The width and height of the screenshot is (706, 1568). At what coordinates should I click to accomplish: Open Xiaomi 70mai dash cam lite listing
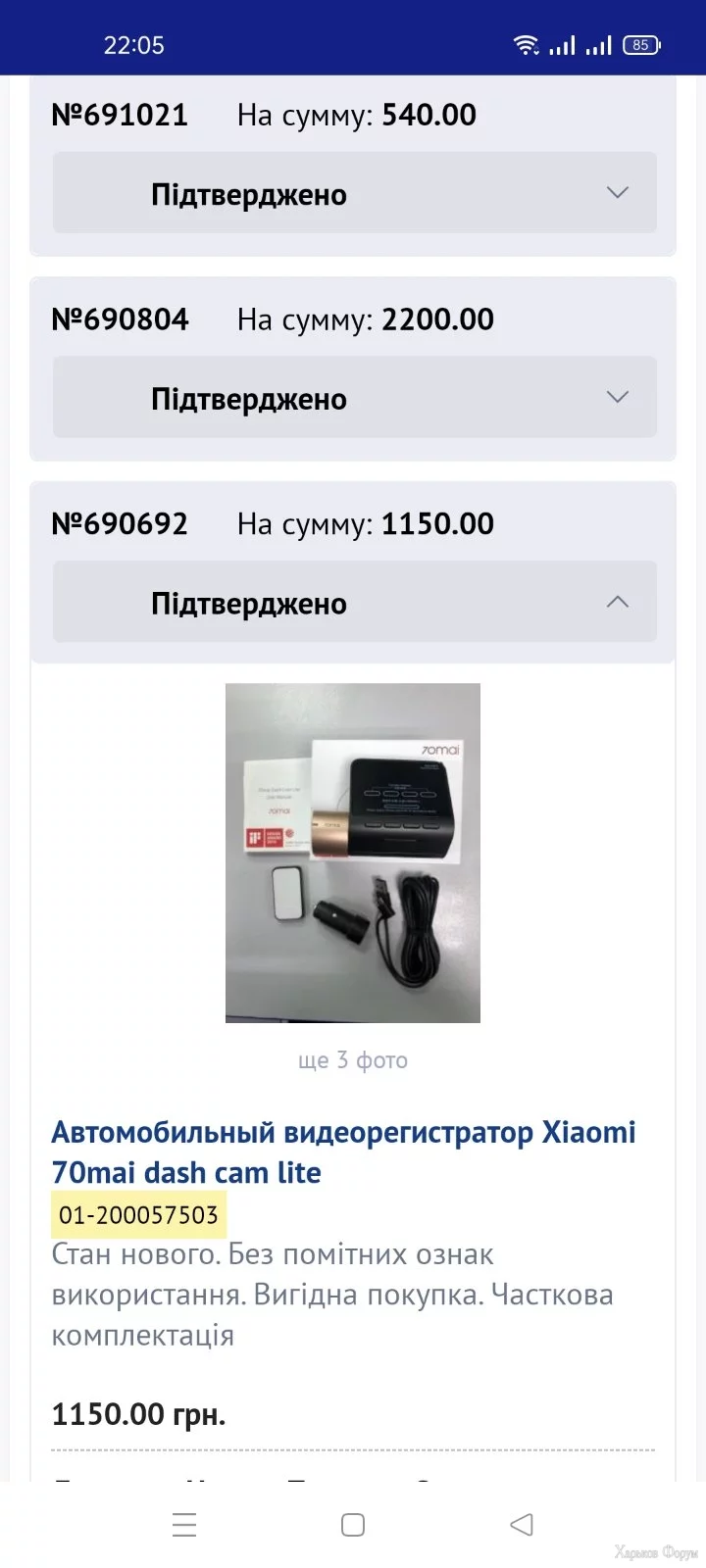tap(343, 1152)
